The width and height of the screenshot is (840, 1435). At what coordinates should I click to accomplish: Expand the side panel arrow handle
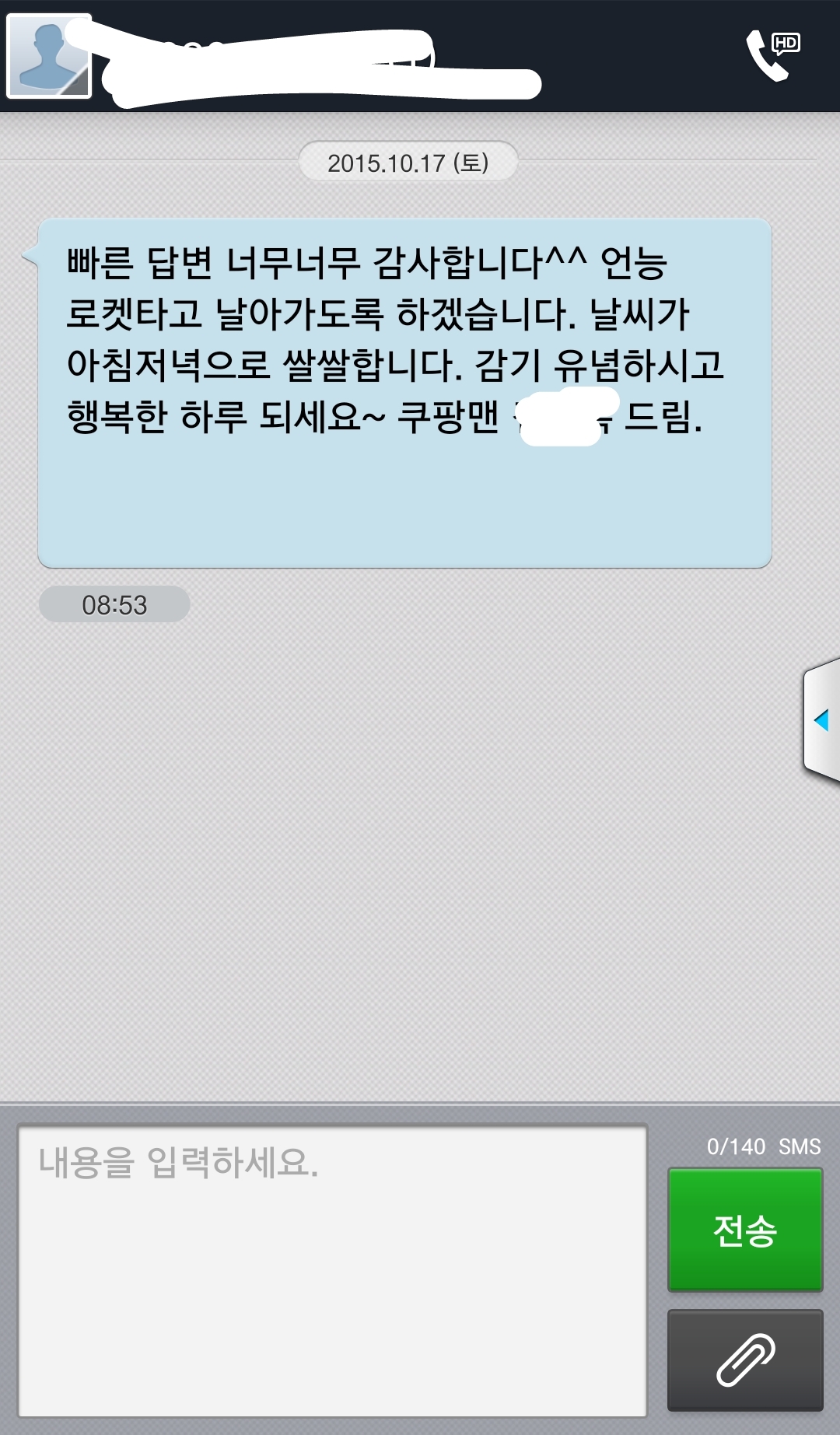tap(821, 720)
